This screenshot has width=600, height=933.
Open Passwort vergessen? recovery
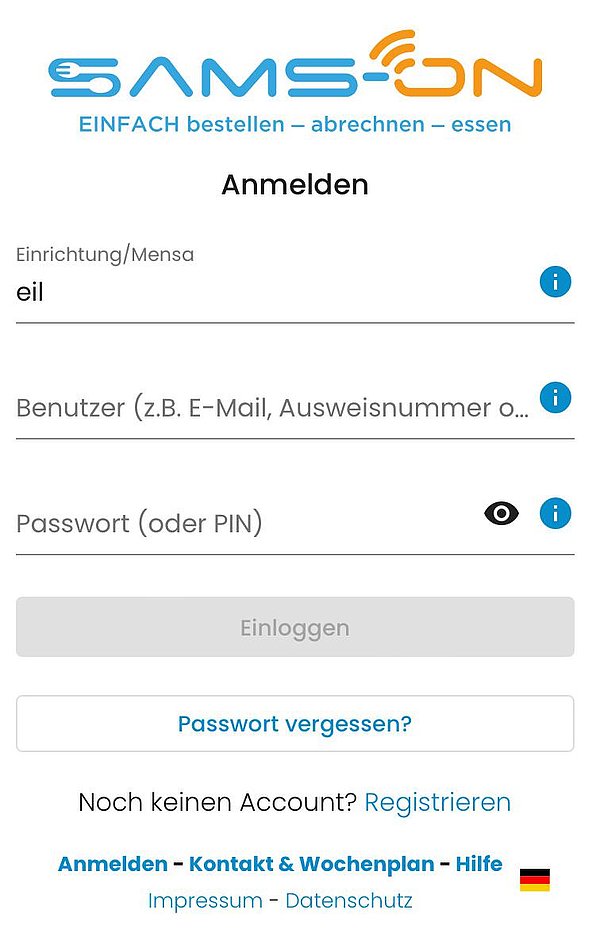click(295, 723)
